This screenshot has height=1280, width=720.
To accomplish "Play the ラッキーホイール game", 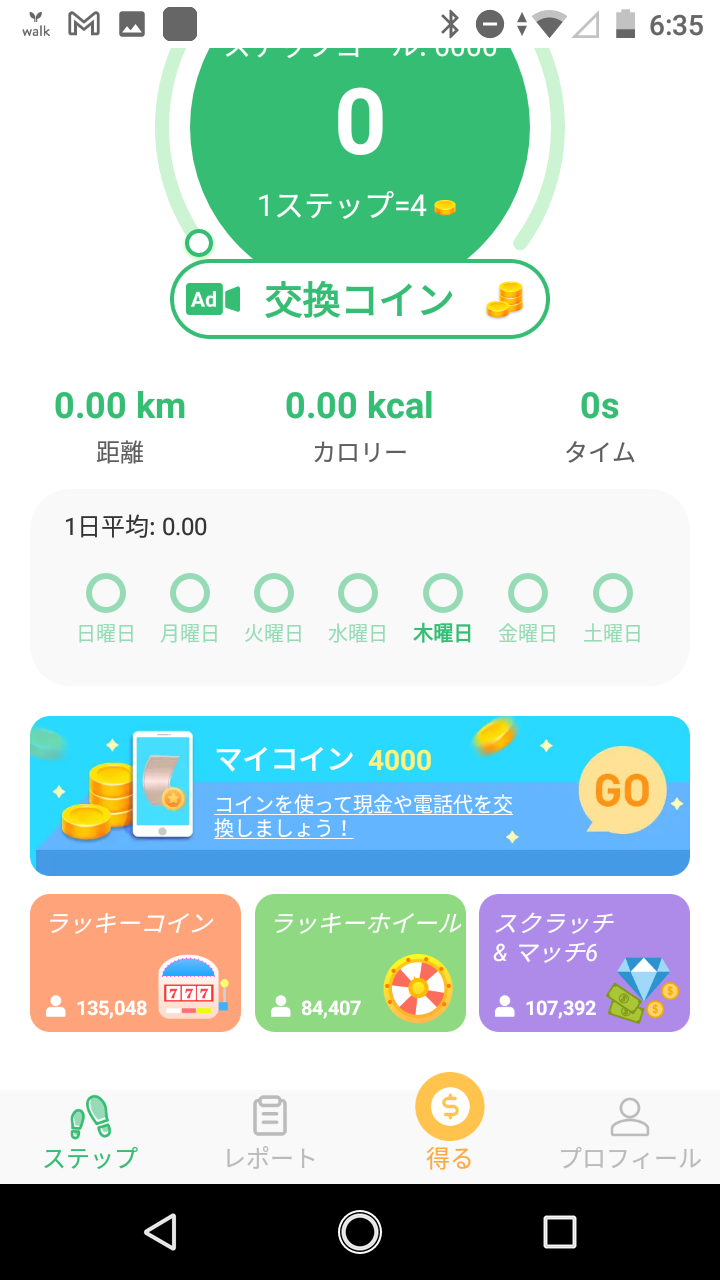I will pyautogui.click(x=360, y=962).
